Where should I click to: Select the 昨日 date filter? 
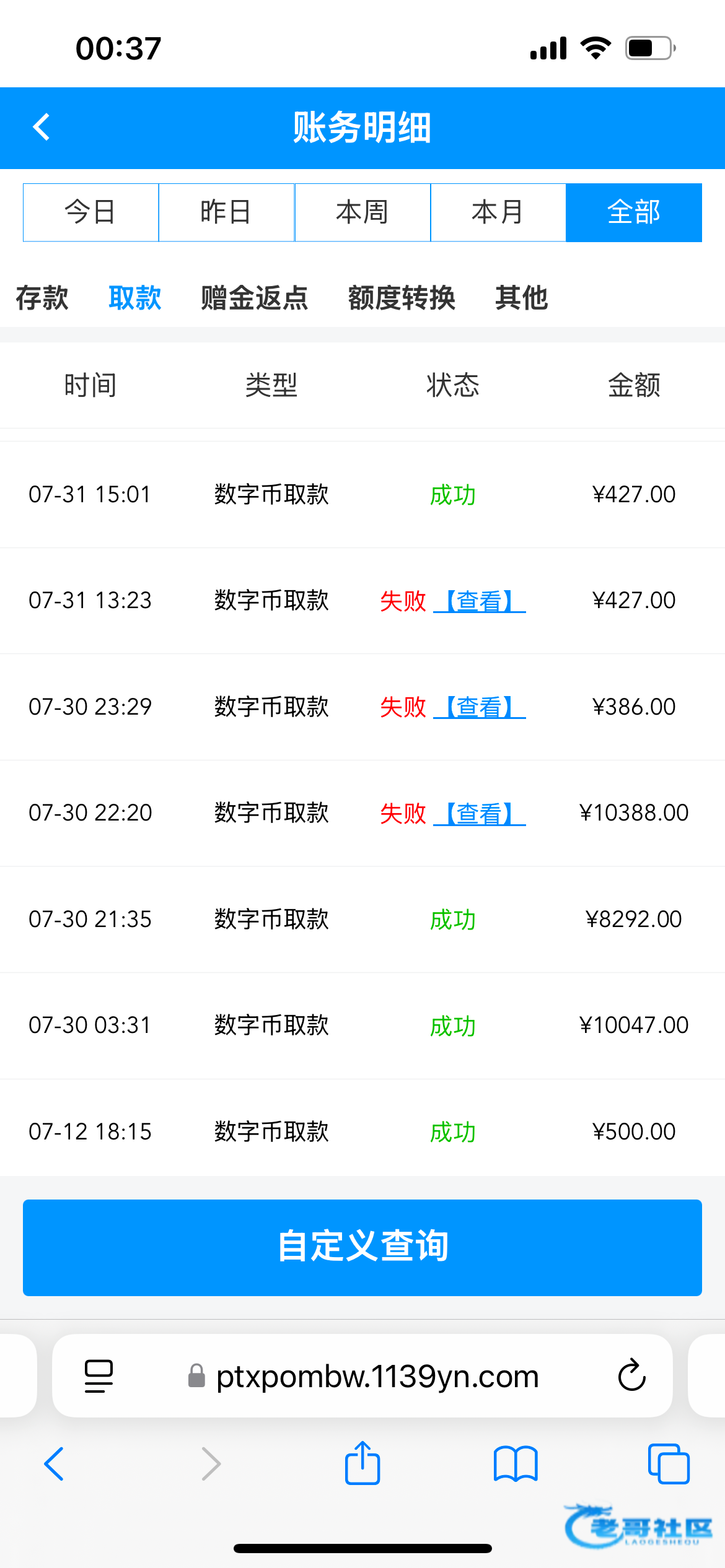(x=226, y=212)
